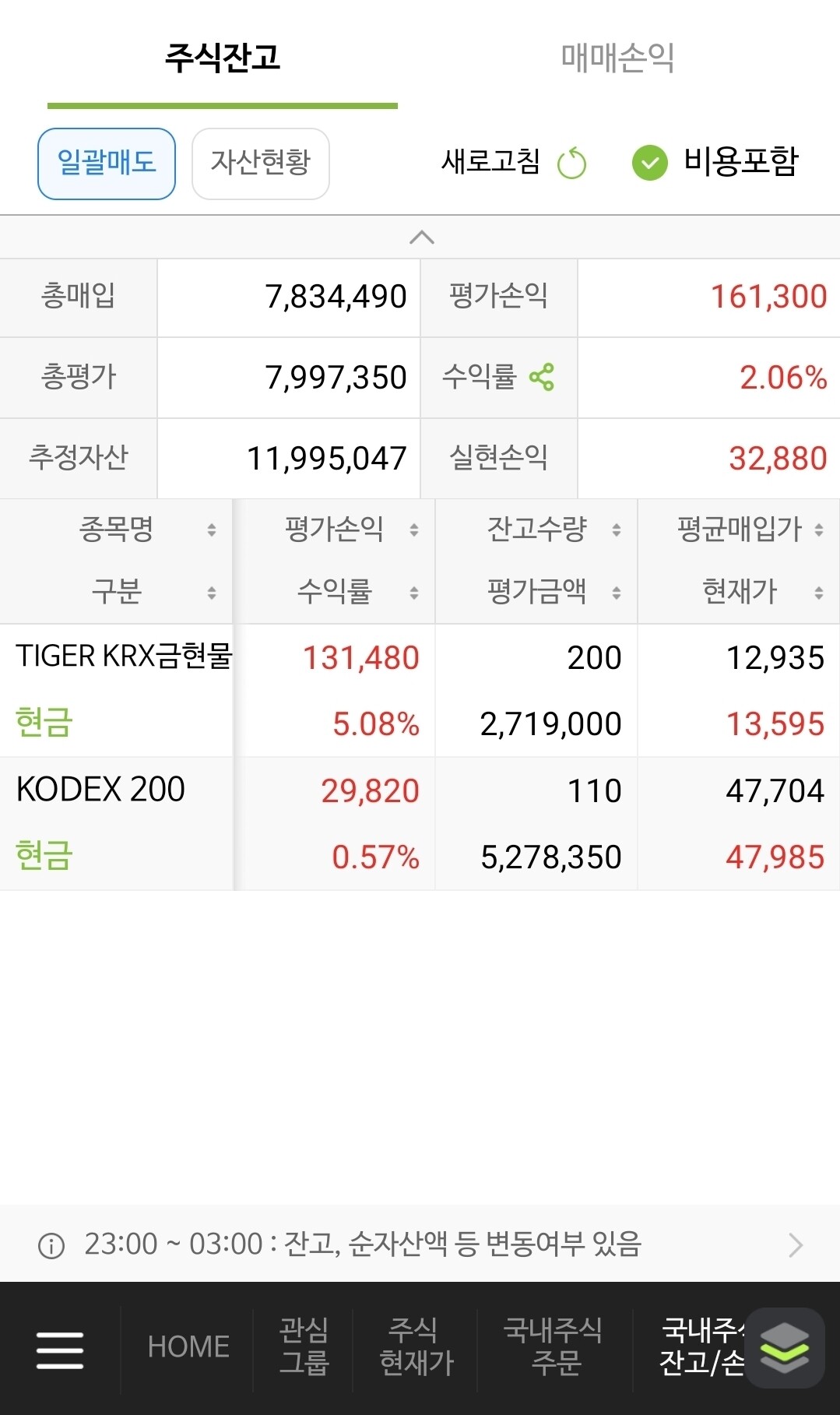Tap the 일괄매도 button

click(x=107, y=164)
